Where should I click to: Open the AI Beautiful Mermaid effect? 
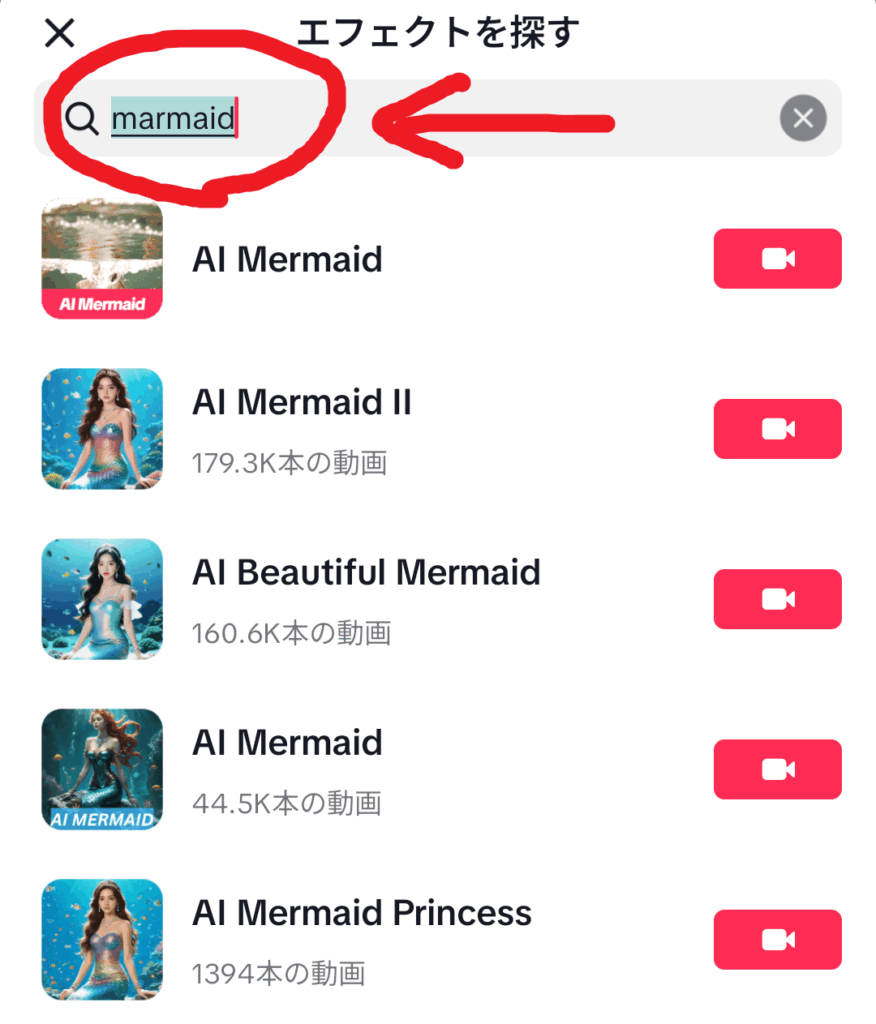[x=365, y=573]
